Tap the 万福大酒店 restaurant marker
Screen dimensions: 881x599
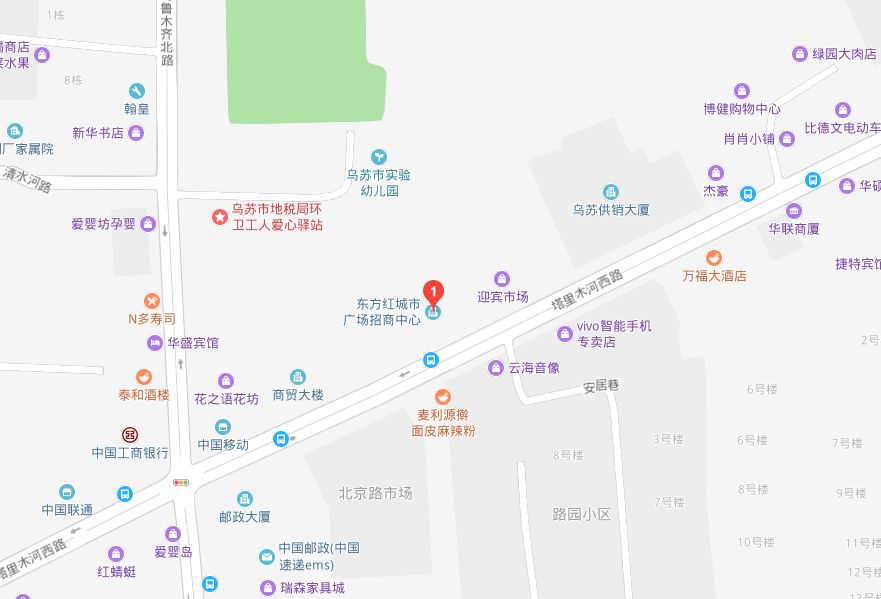pyautogui.click(x=714, y=257)
